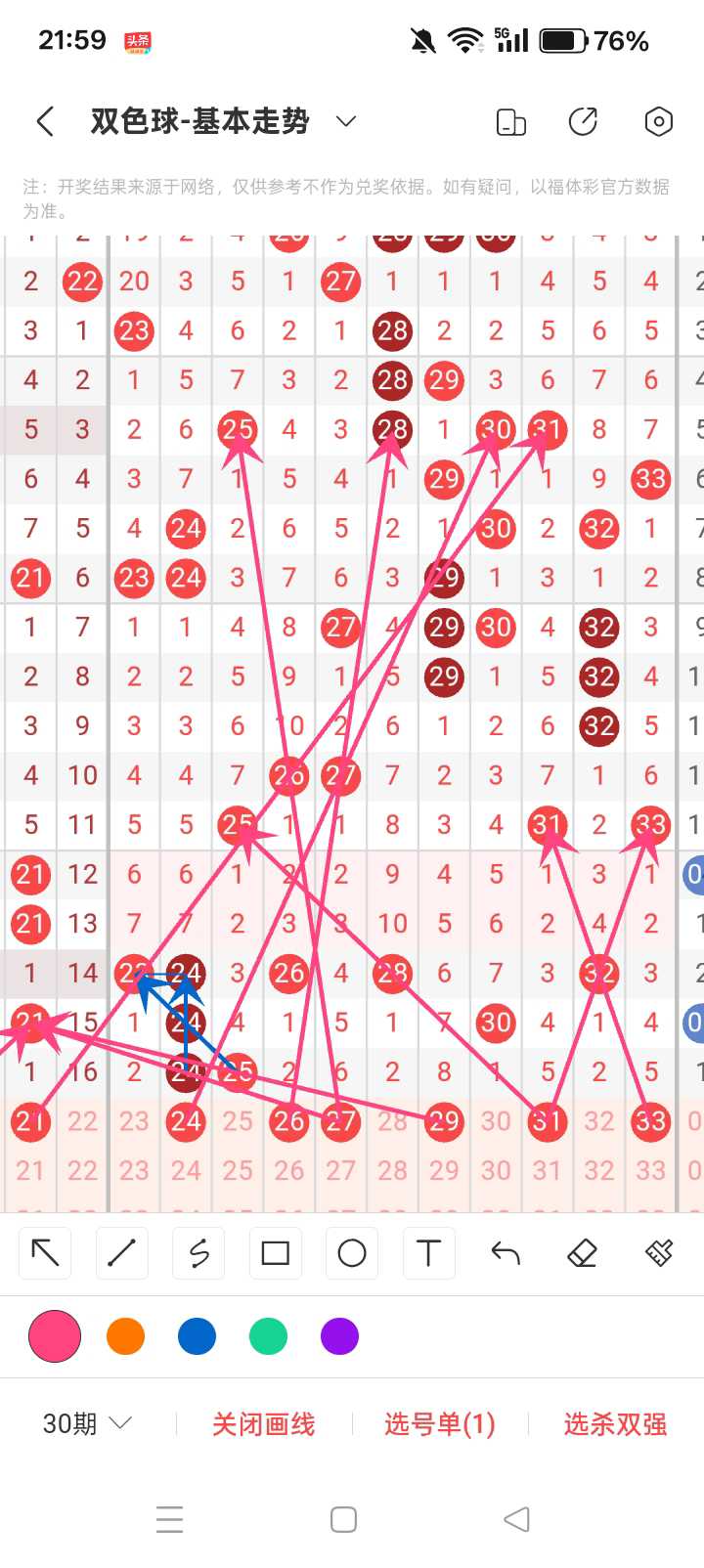Expand the 双色球-基本走势 title dropdown
The image size is (704, 1568).
[346, 121]
